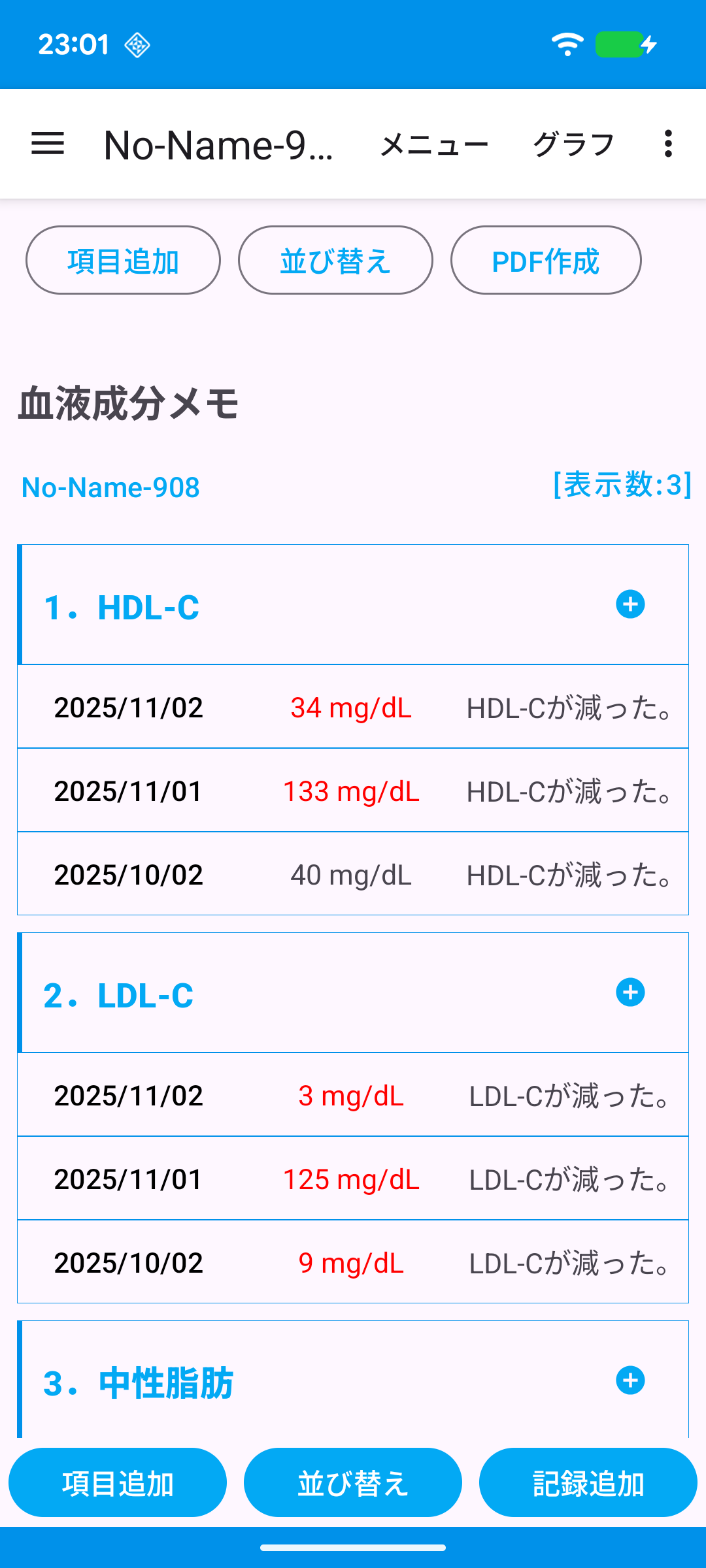Open the LDL-C 9 mg/dL record

tap(353, 1263)
